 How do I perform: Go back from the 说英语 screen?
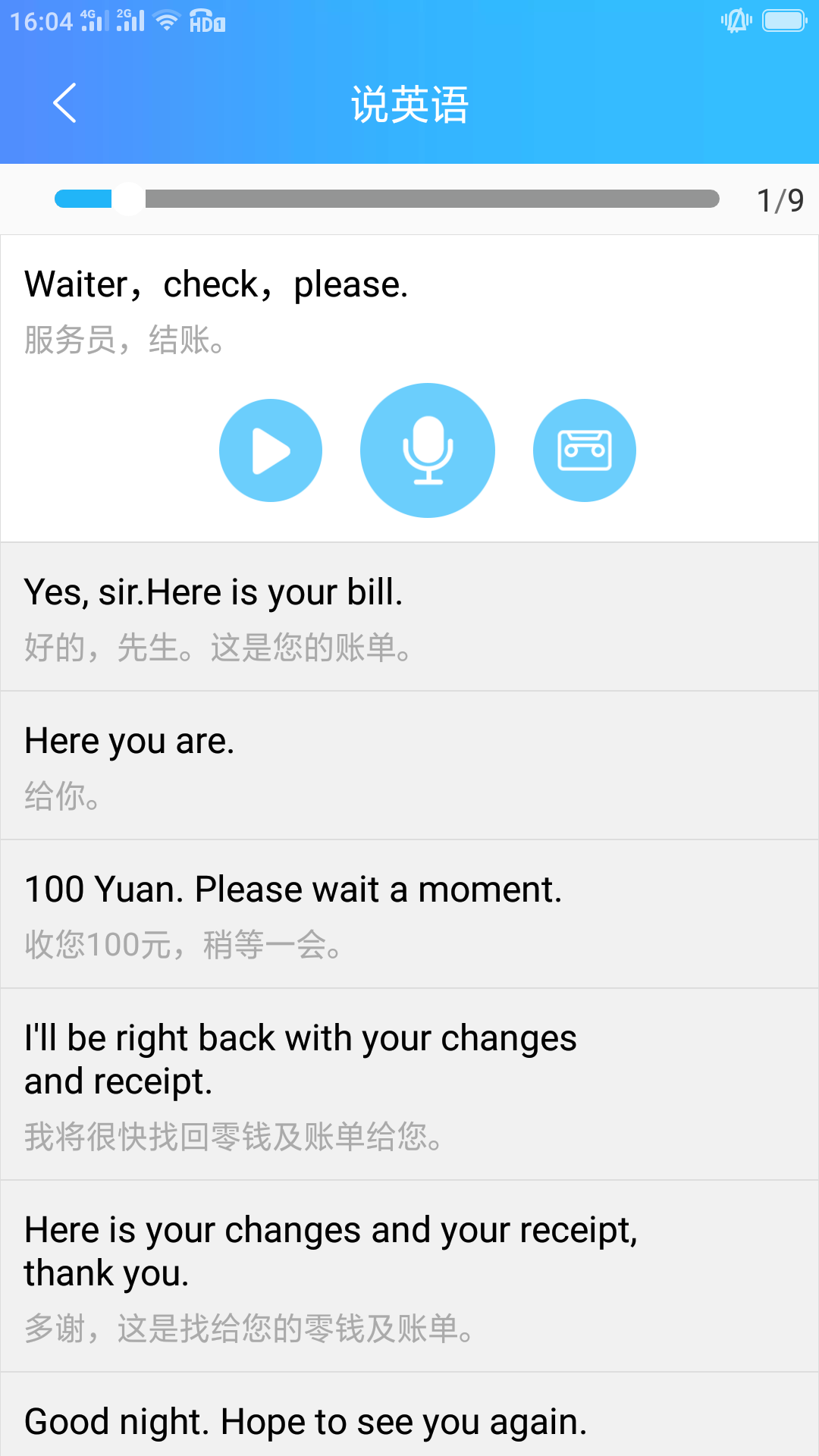65,103
